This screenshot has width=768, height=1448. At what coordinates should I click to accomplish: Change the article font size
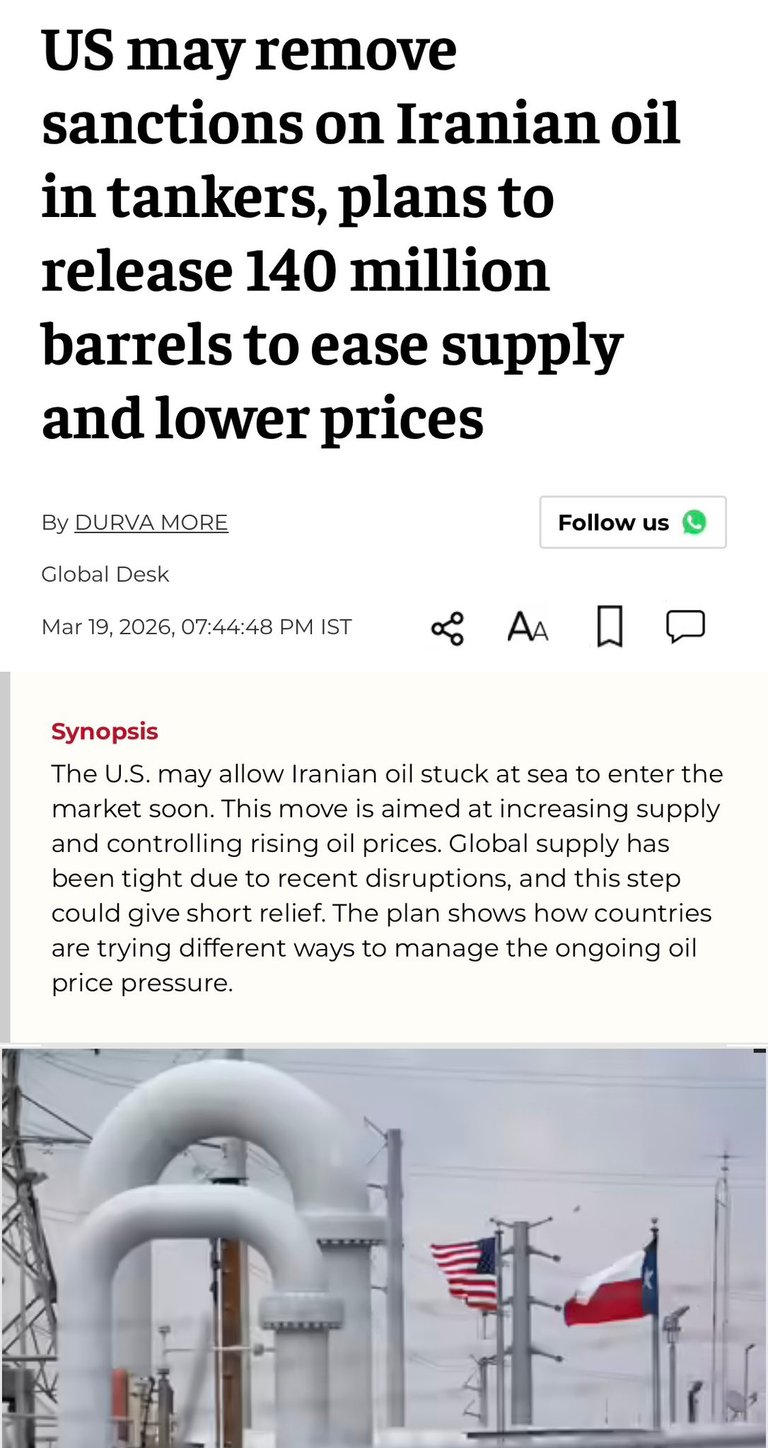pyautogui.click(x=528, y=628)
